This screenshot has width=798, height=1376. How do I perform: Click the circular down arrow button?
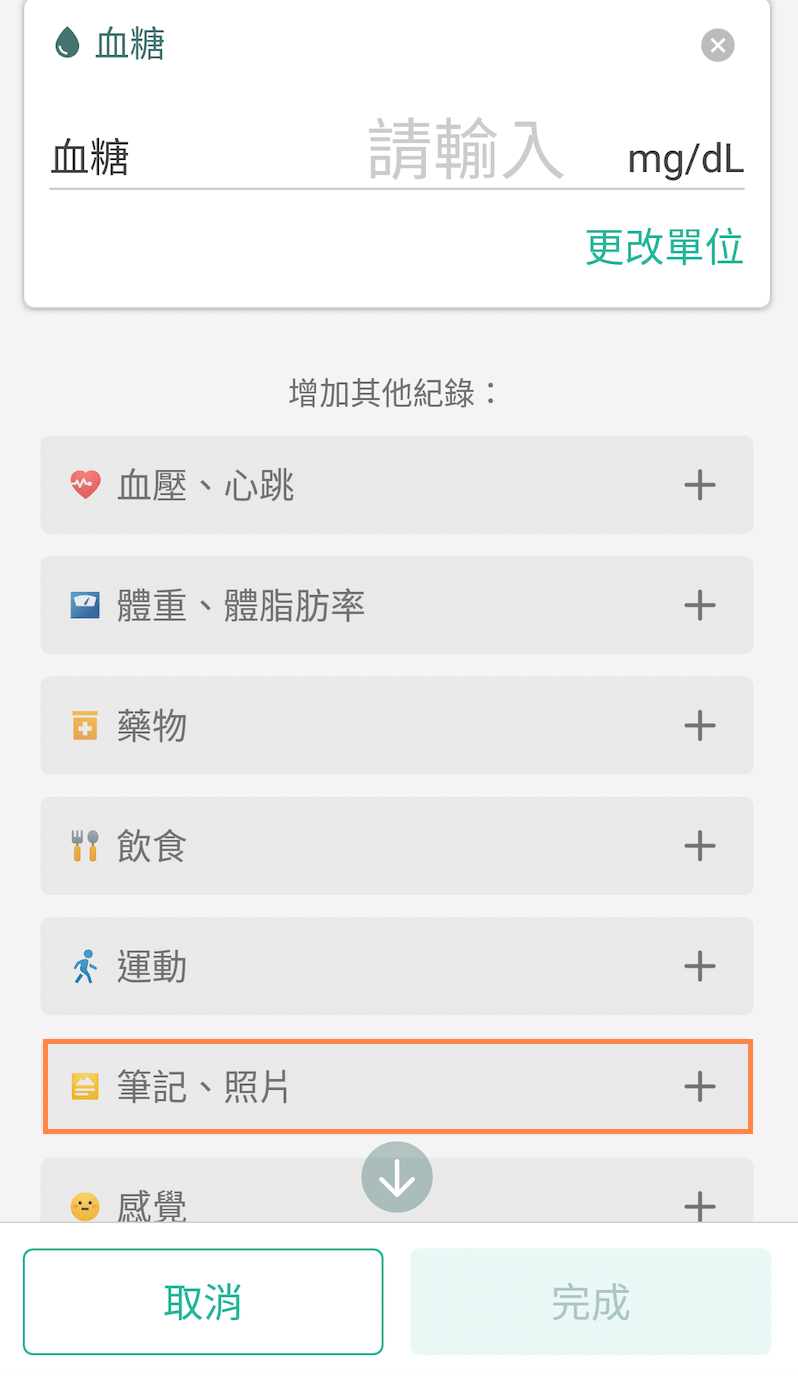tap(397, 1178)
